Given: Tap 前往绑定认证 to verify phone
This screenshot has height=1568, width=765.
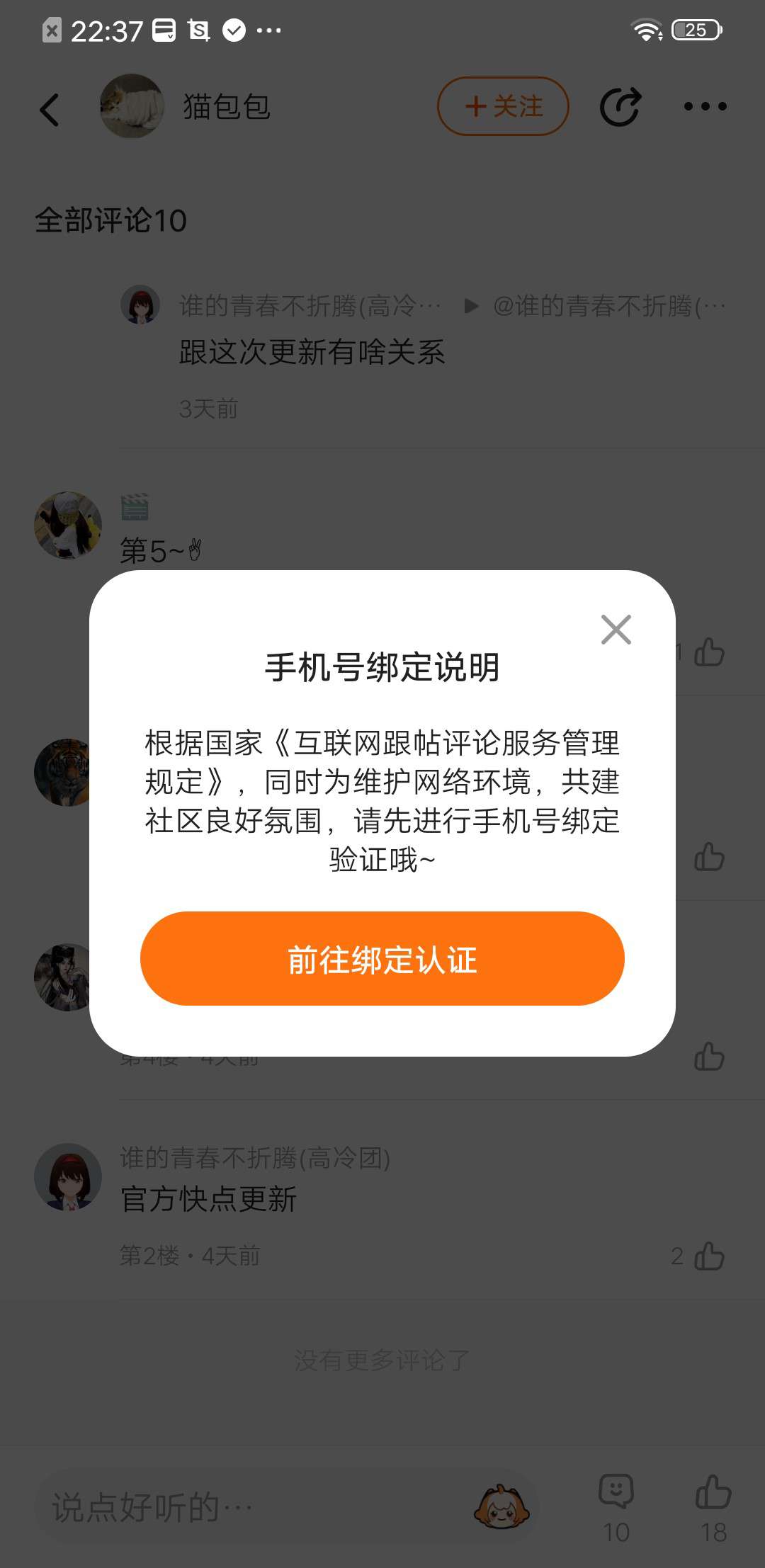Looking at the screenshot, I should tap(382, 959).
